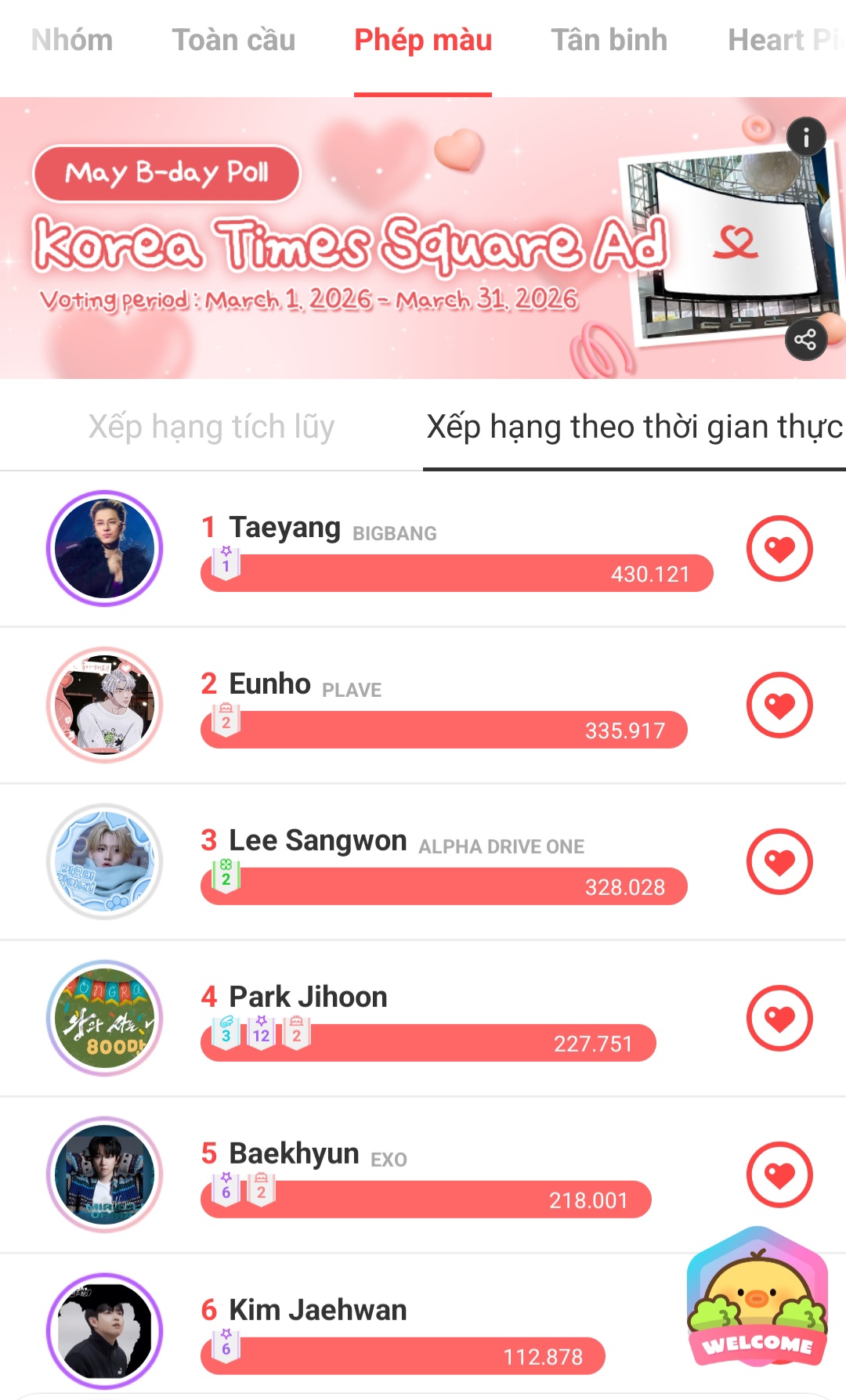The image size is (846, 1400).
Task: Tap the info icon on the banner
Action: pos(805,135)
